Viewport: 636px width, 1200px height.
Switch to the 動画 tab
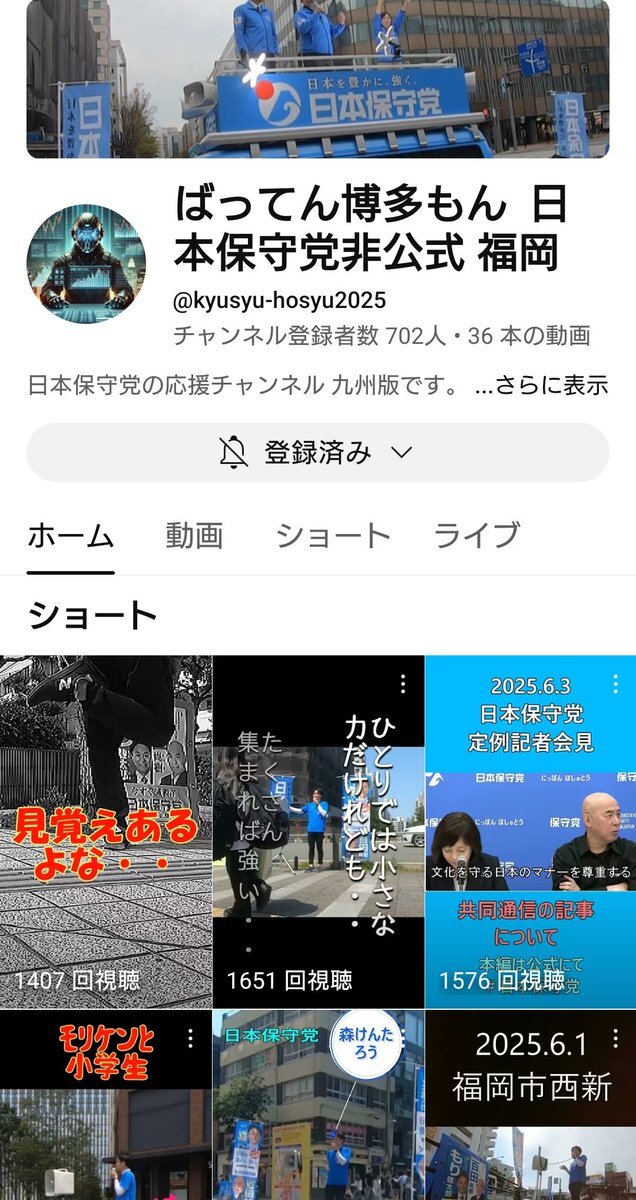pos(194,536)
